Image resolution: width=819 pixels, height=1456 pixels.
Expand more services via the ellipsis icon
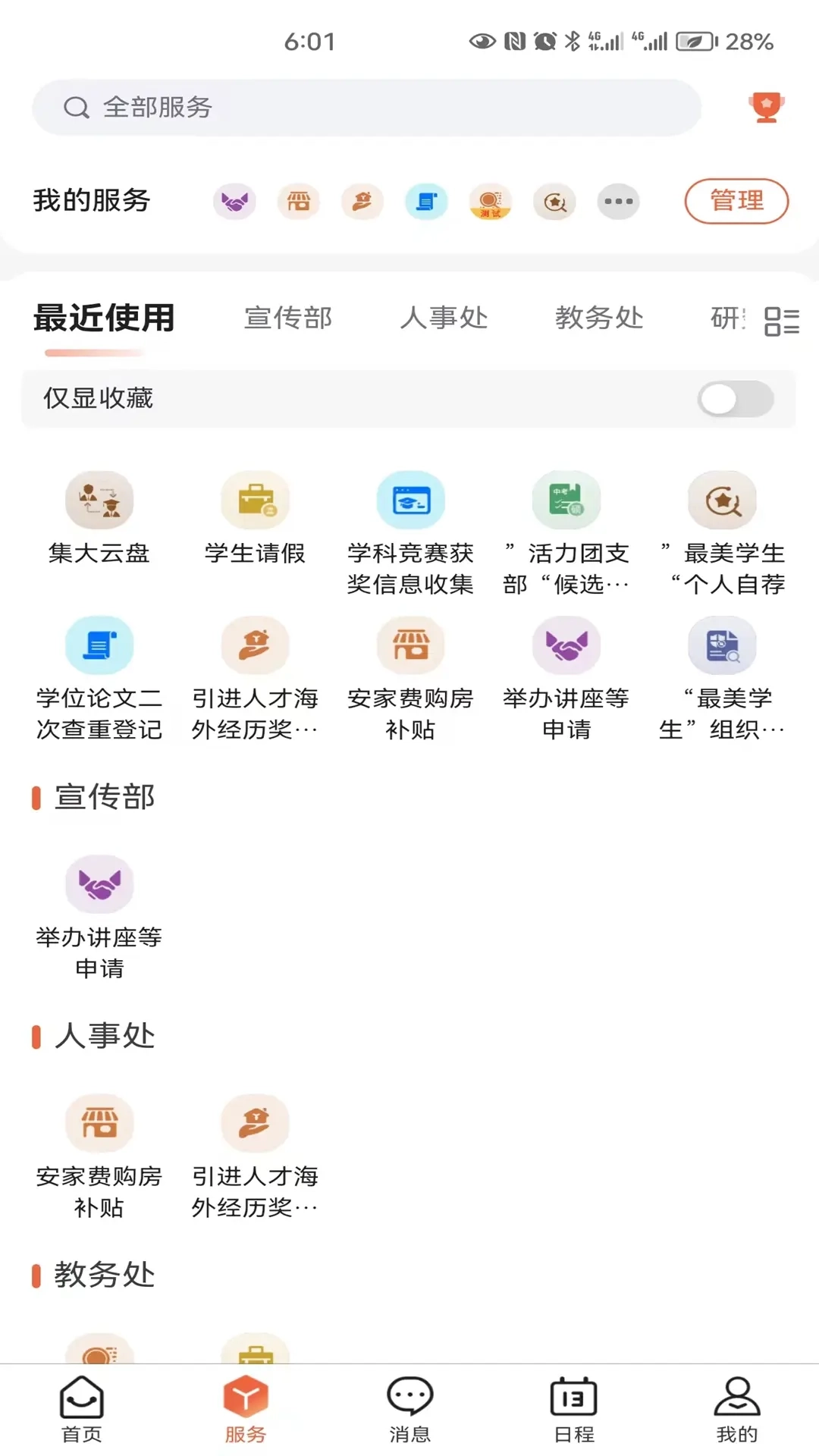pyautogui.click(x=618, y=202)
